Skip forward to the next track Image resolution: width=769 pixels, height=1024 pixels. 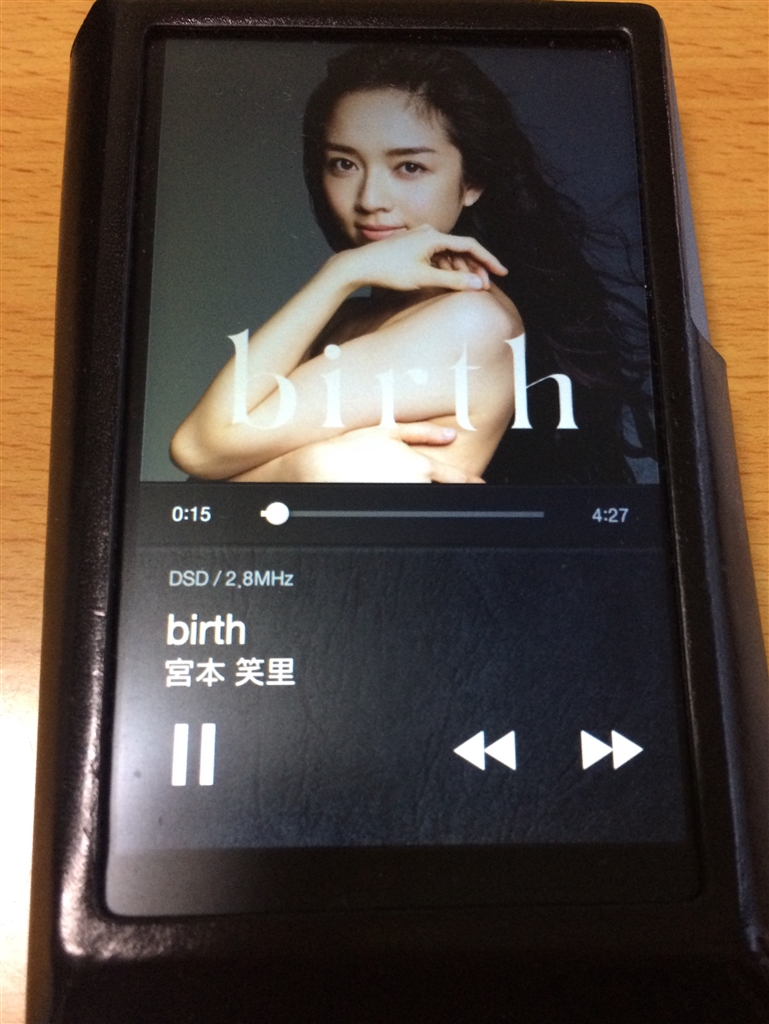coord(611,750)
